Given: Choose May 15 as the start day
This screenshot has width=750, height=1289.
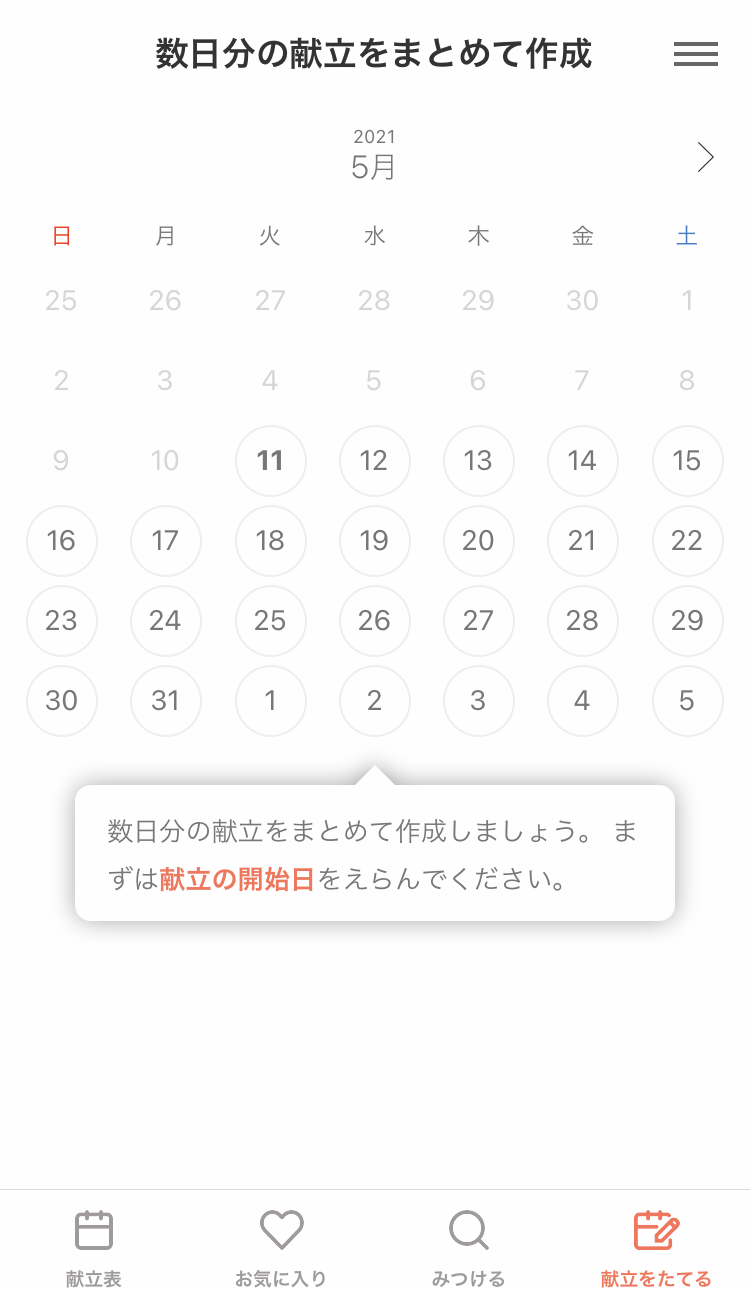Looking at the screenshot, I should (687, 461).
